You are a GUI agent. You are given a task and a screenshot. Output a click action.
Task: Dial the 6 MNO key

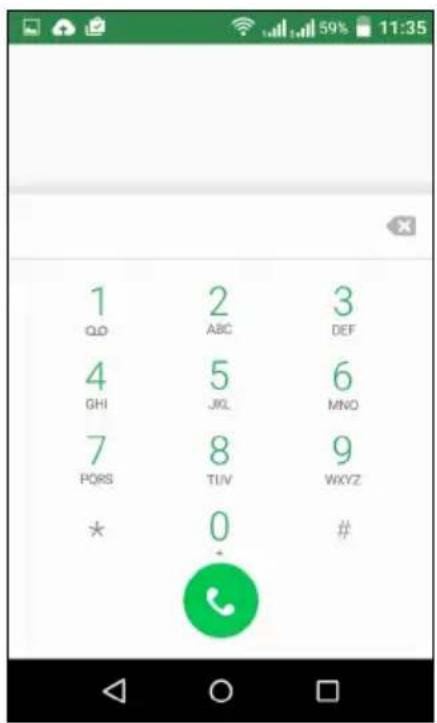pyautogui.click(x=343, y=385)
